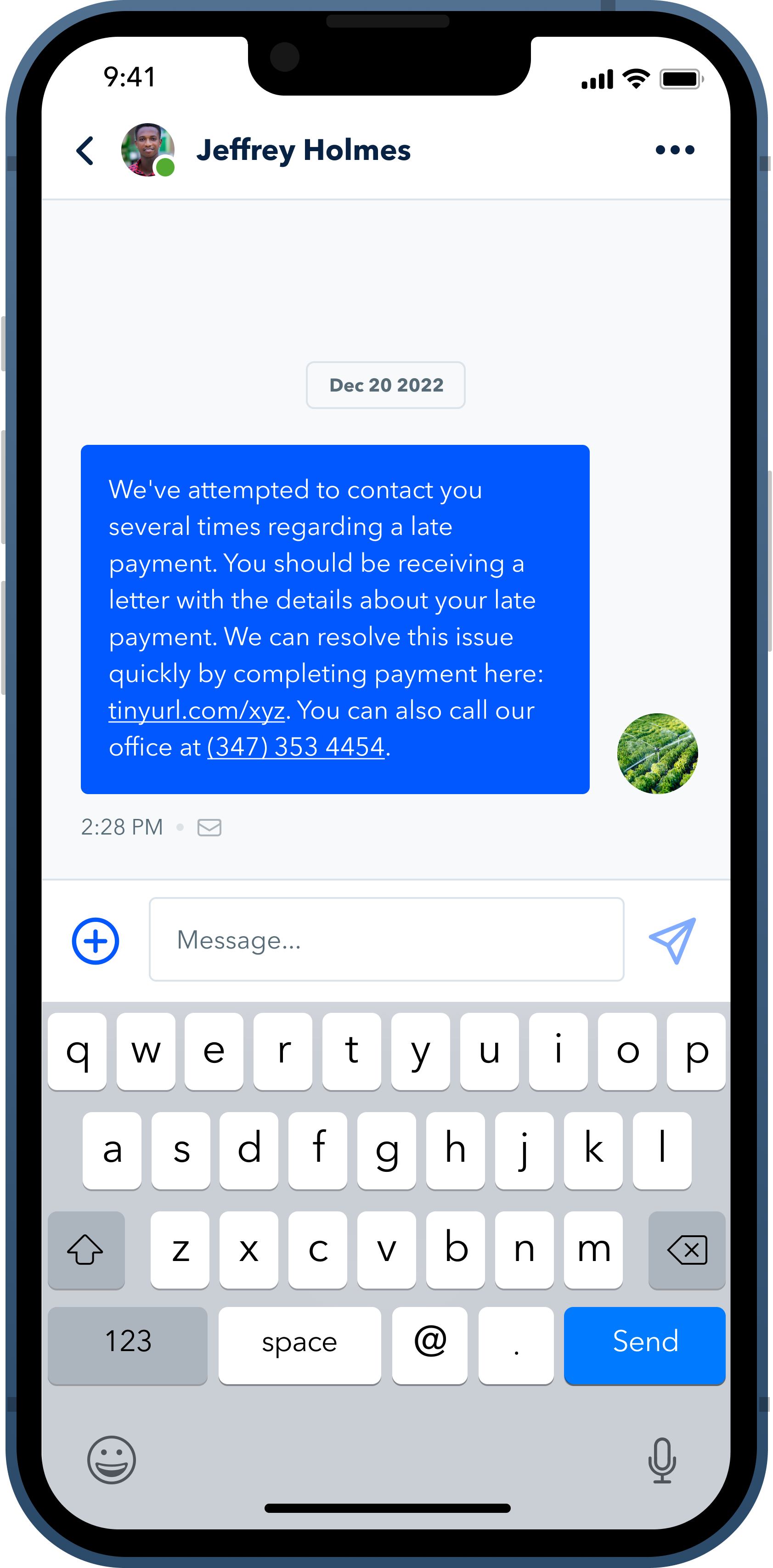Tap the plus attachment button
Image resolution: width=773 pixels, height=1568 pixels.
(x=96, y=940)
